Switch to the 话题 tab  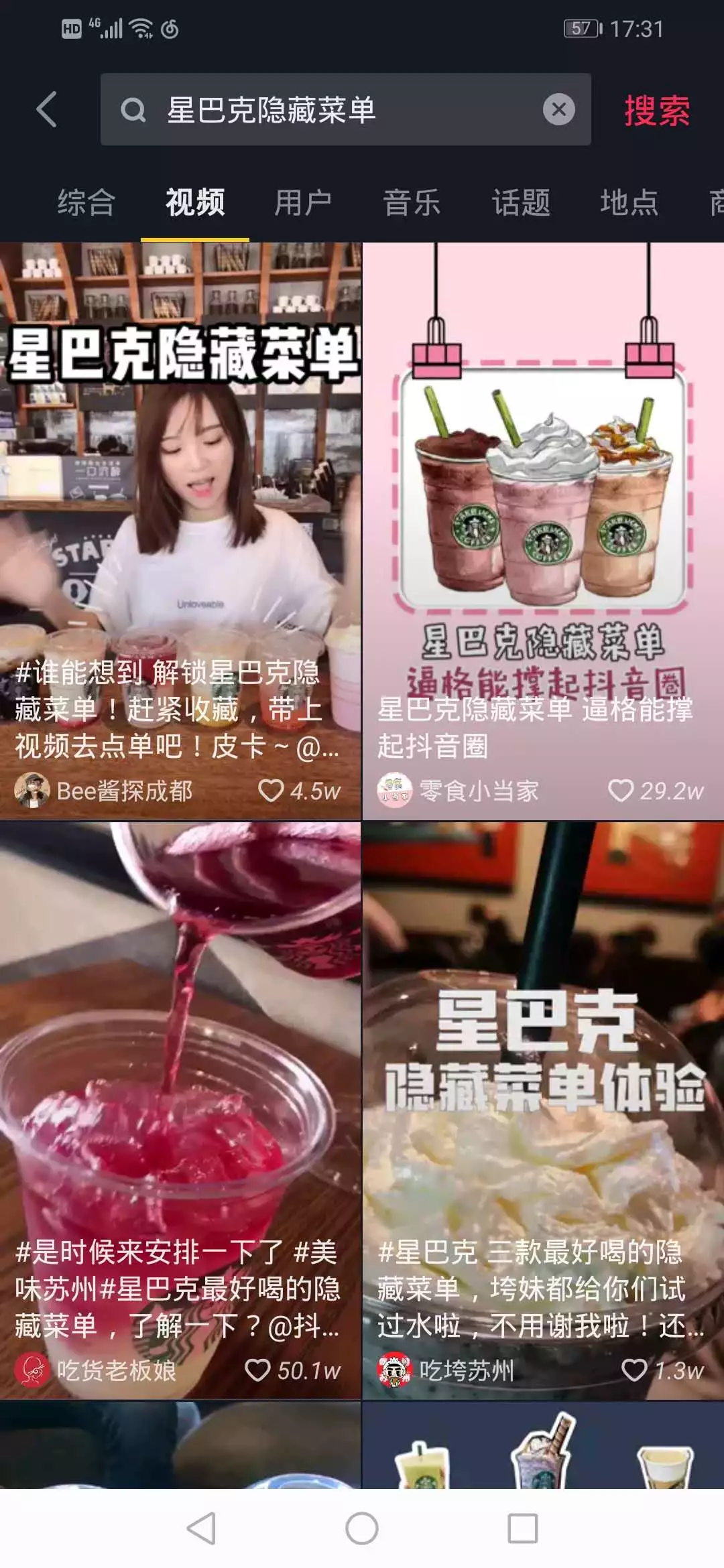tap(521, 202)
